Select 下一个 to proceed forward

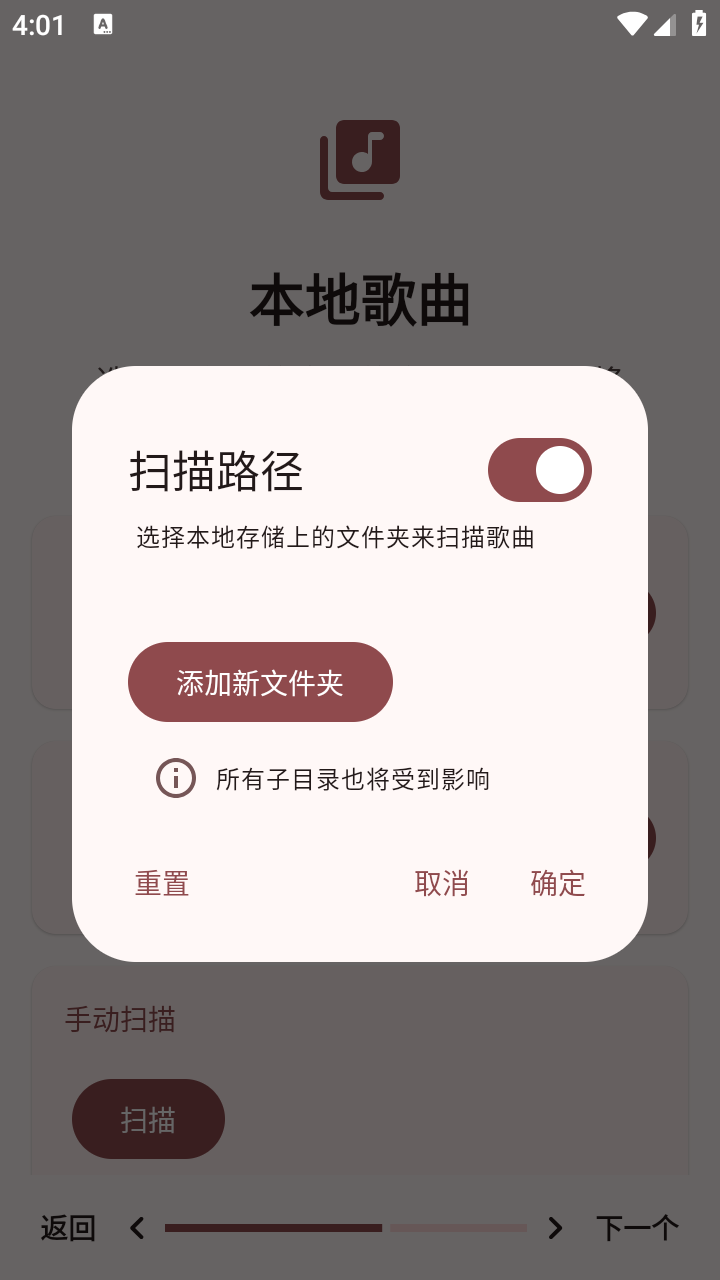637,1227
